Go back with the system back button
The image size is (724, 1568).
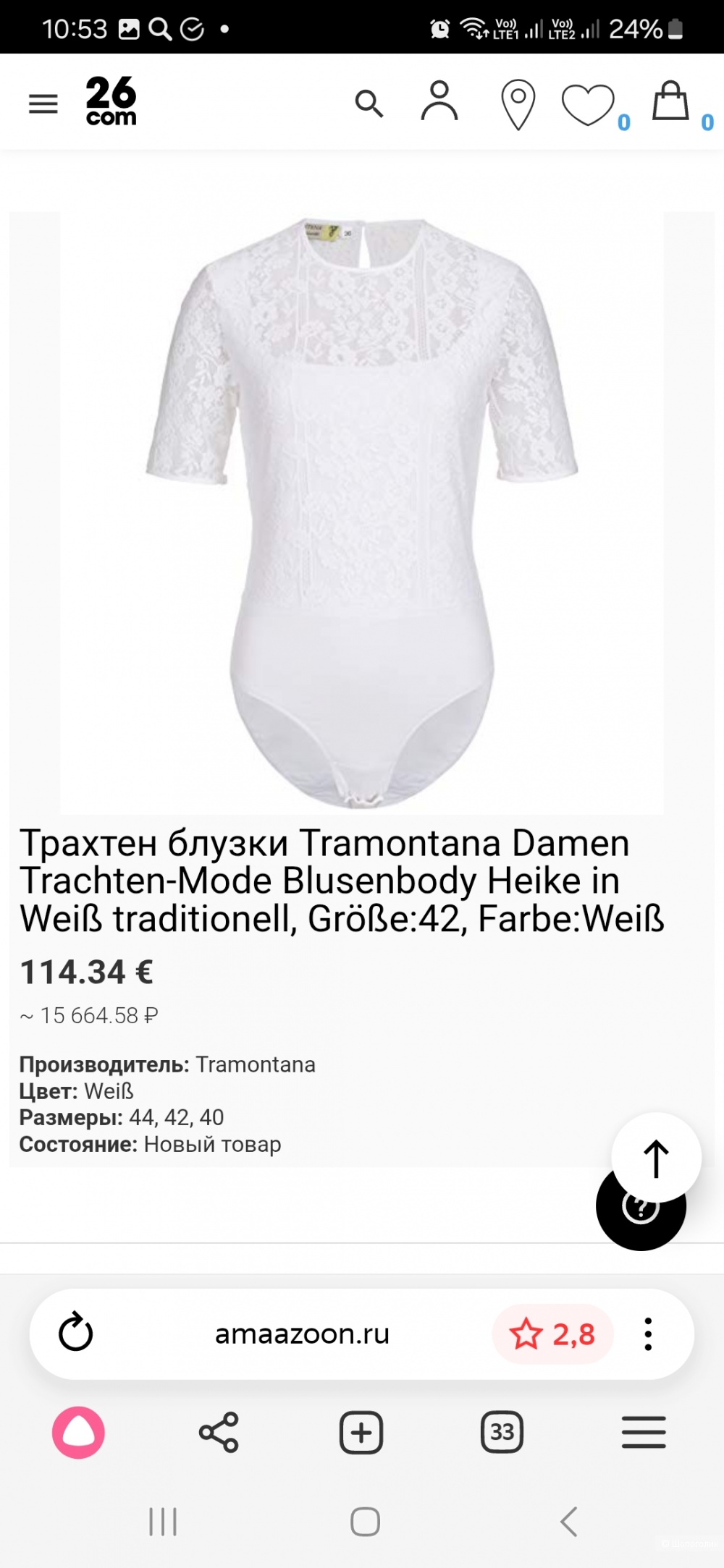point(569,1522)
